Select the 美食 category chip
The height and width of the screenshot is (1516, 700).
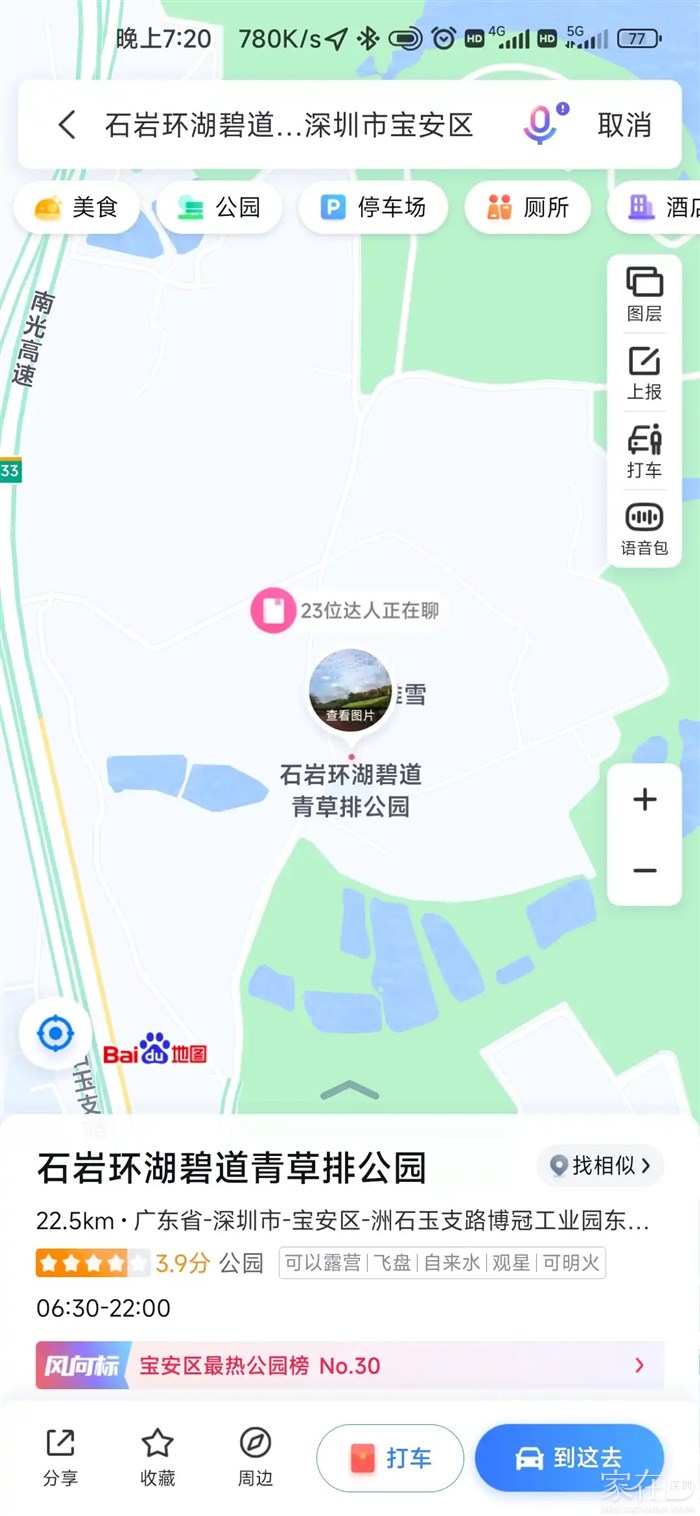pyautogui.click(x=77, y=207)
